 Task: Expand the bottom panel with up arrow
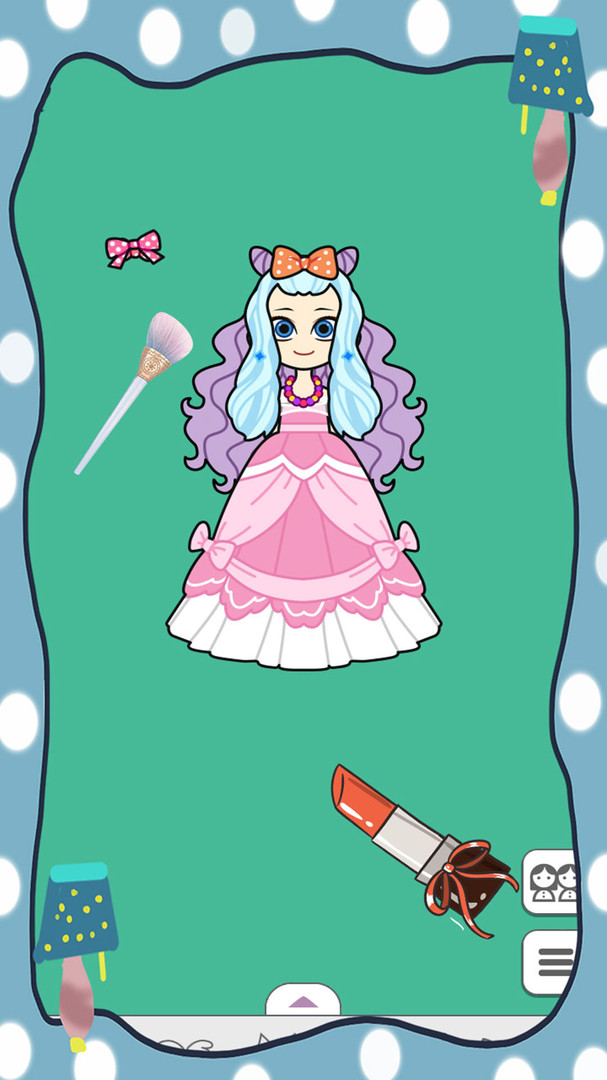(x=303, y=1000)
